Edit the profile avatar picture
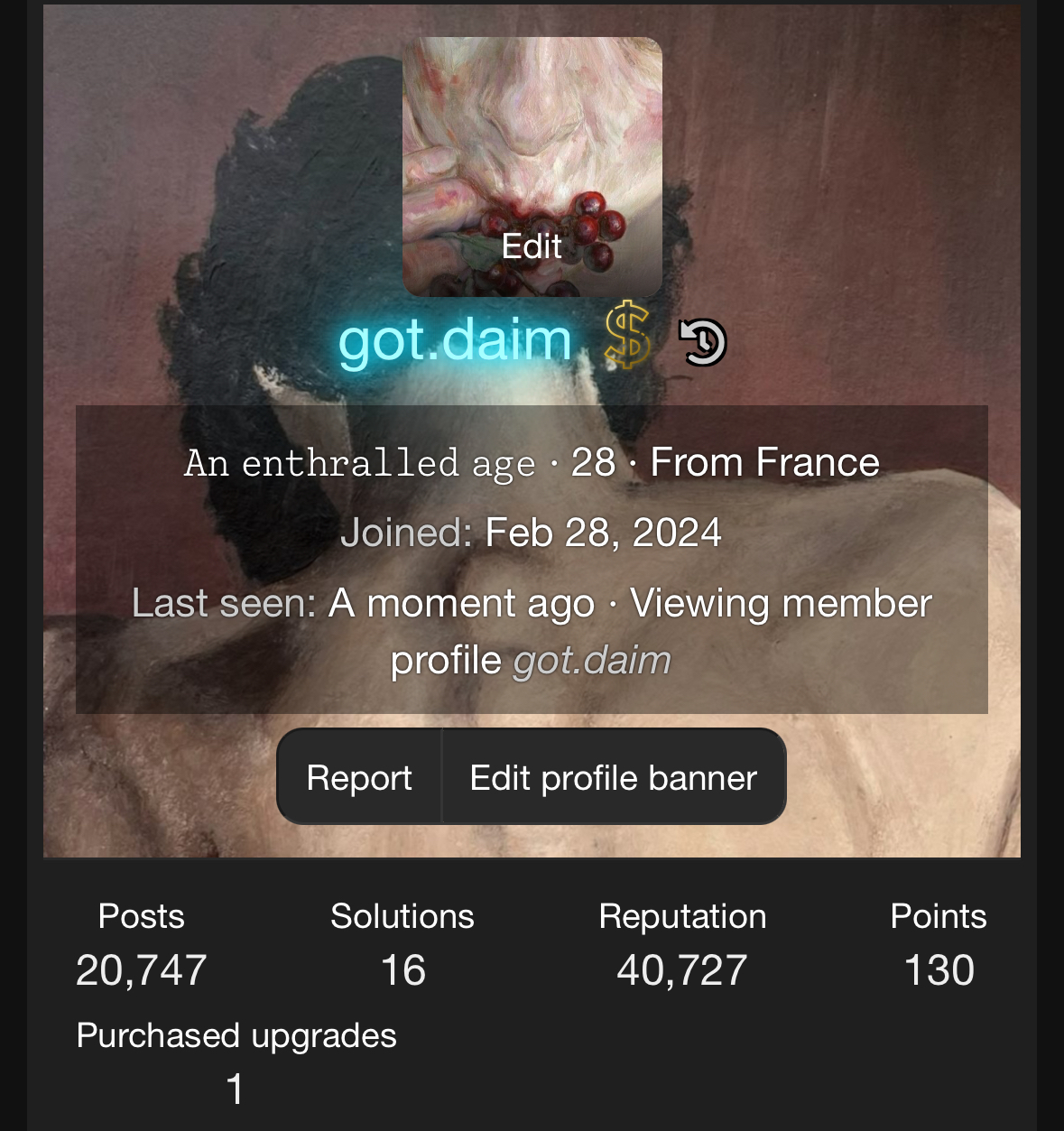The image size is (1064, 1131). tap(532, 167)
